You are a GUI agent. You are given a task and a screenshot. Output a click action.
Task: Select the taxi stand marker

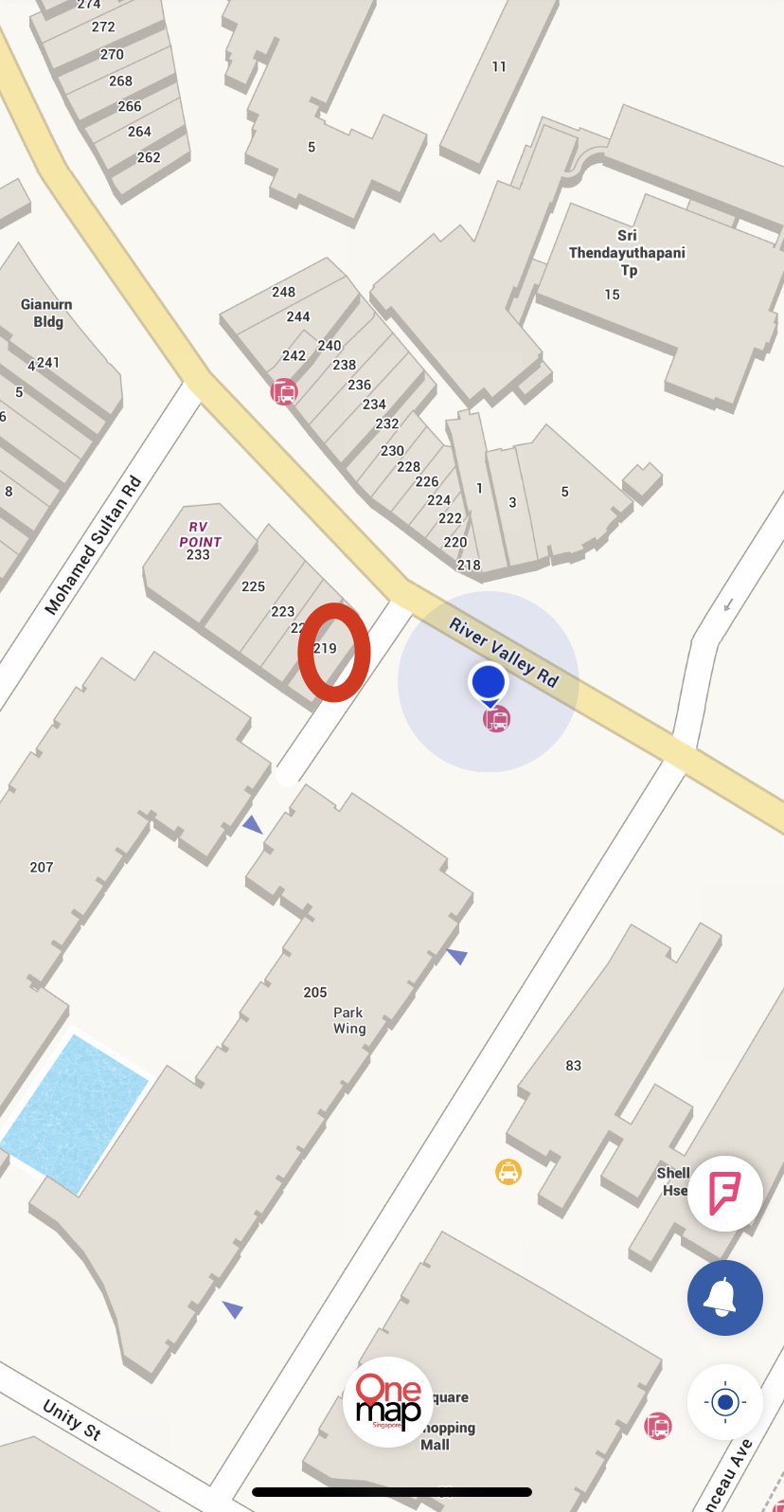click(508, 1172)
